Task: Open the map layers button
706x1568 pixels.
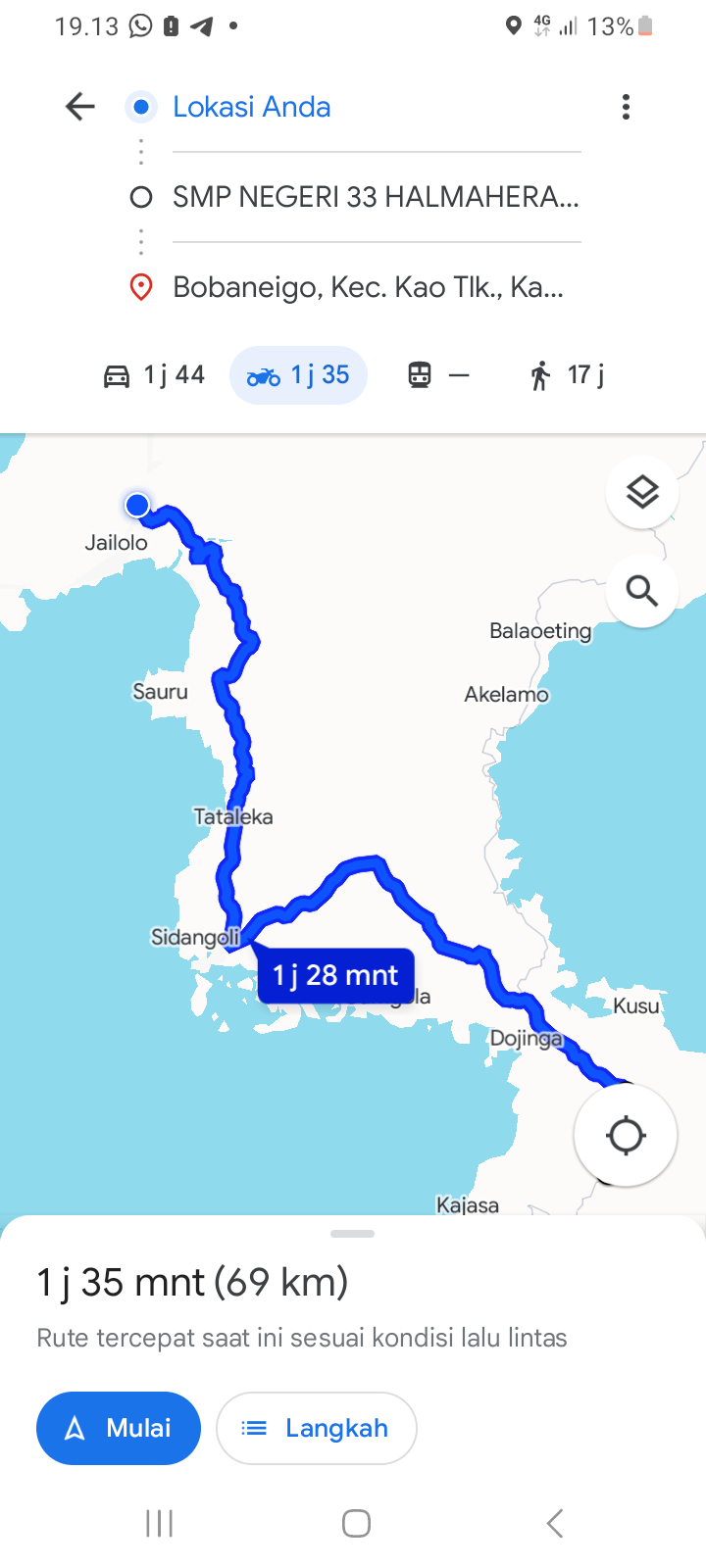Action: click(x=641, y=492)
